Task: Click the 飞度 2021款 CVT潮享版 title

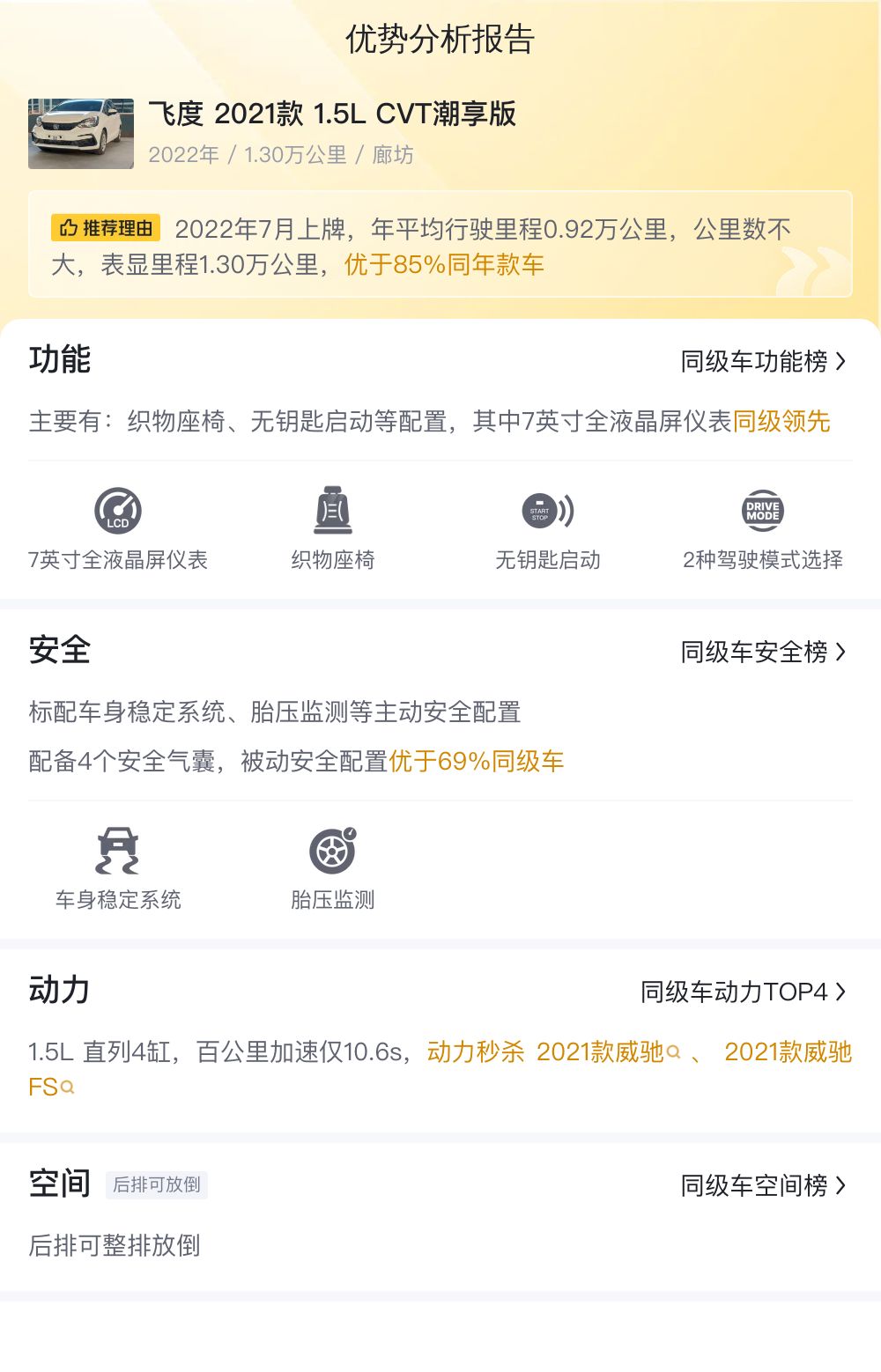Action: tap(336, 114)
